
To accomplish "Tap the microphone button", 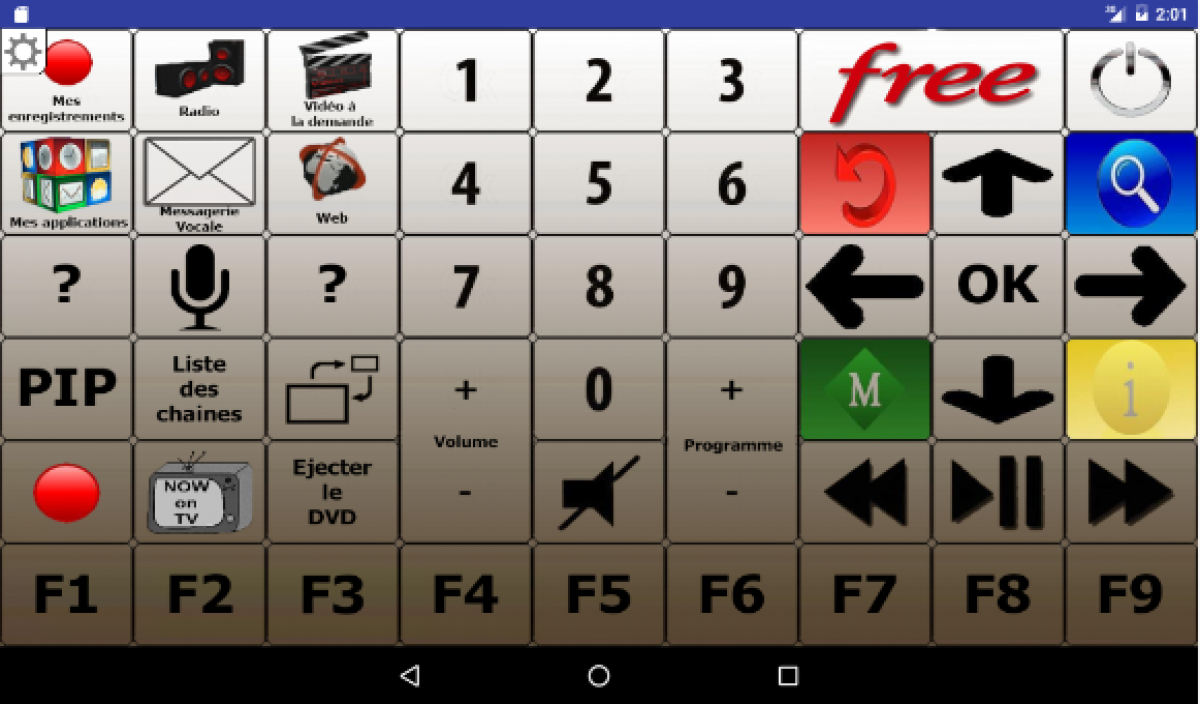I will coord(199,287).
